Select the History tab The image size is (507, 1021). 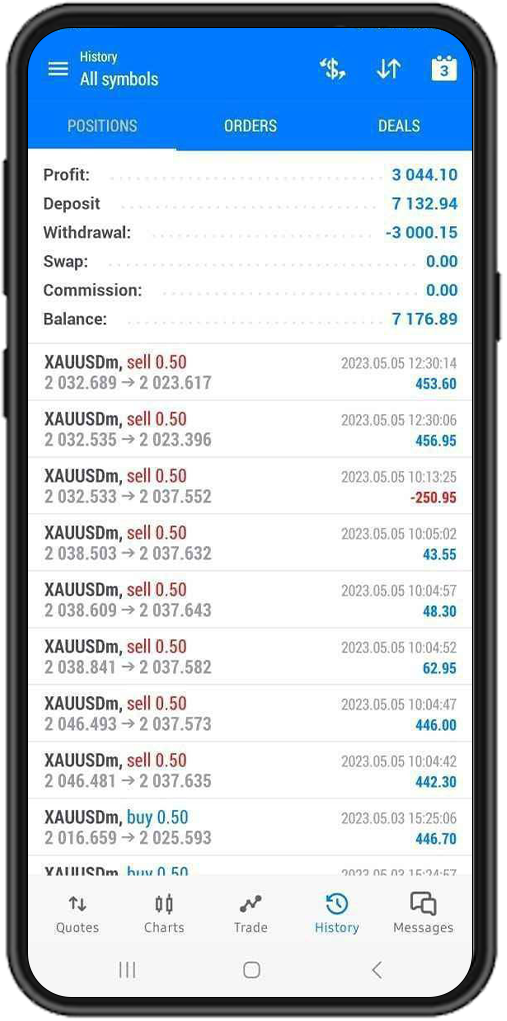[x=336, y=914]
